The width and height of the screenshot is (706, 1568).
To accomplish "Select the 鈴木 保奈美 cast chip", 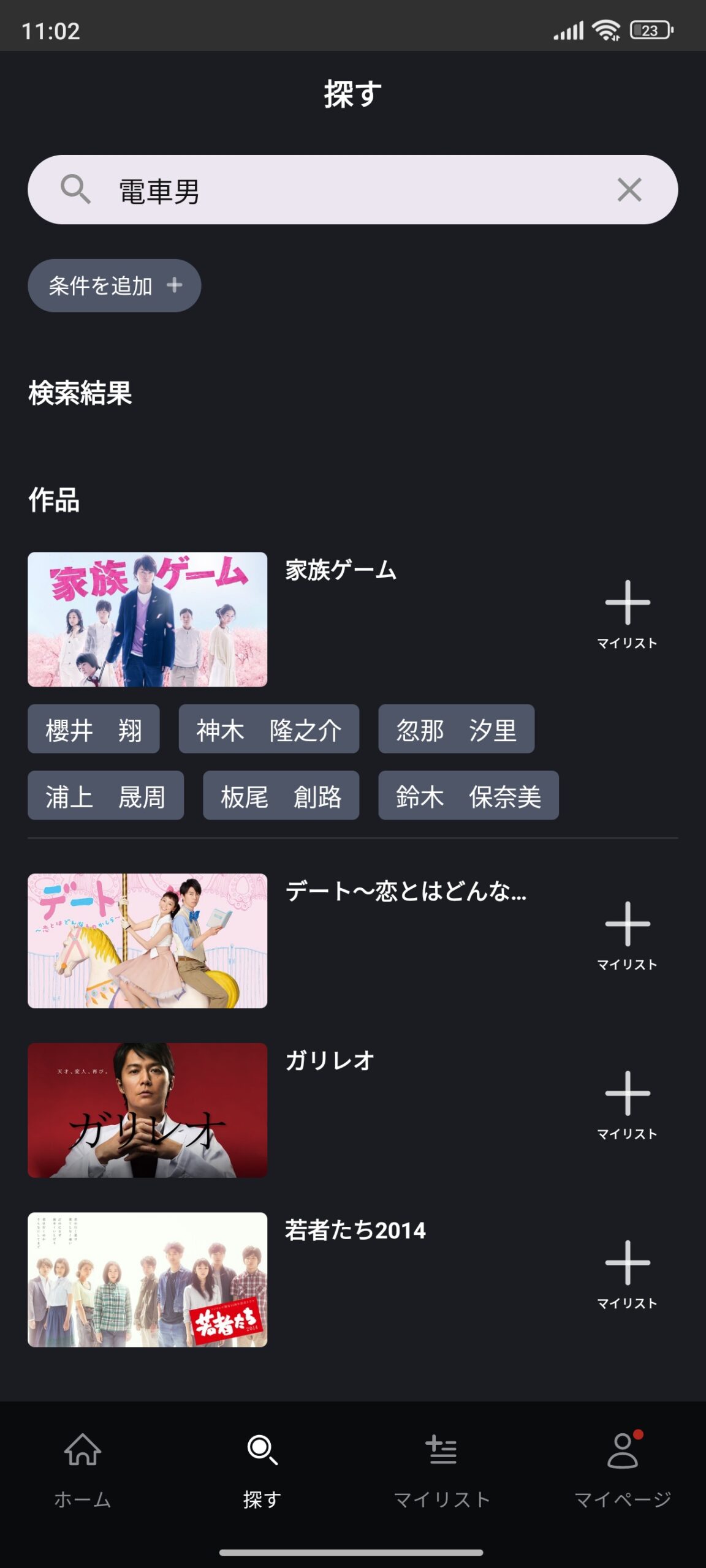I will (x=468, y=796).
